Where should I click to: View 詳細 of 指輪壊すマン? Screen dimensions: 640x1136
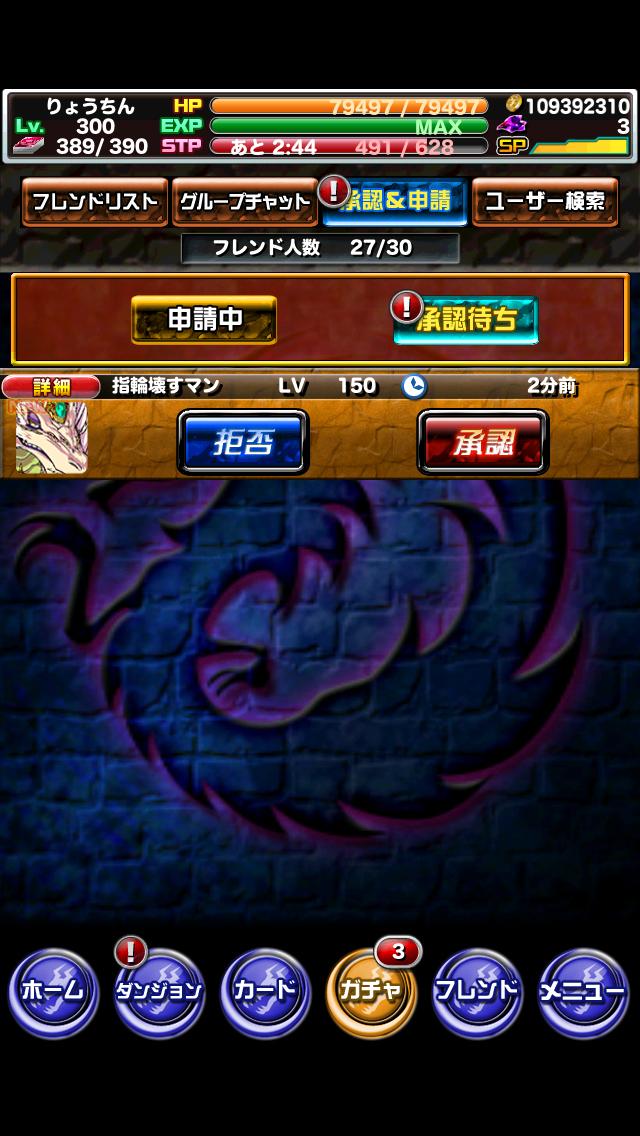coord(50,386)
